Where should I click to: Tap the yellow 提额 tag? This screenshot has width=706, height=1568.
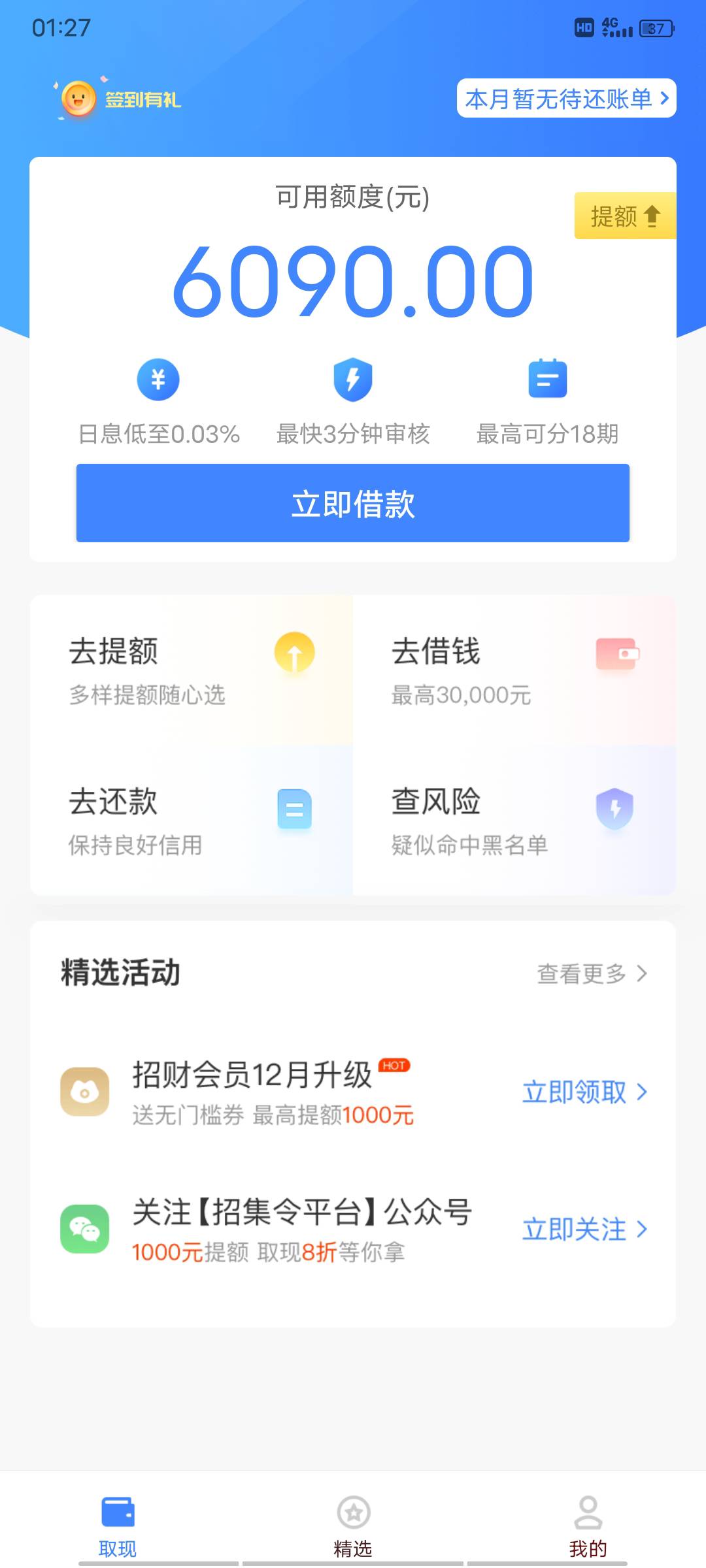pos(625,216)
